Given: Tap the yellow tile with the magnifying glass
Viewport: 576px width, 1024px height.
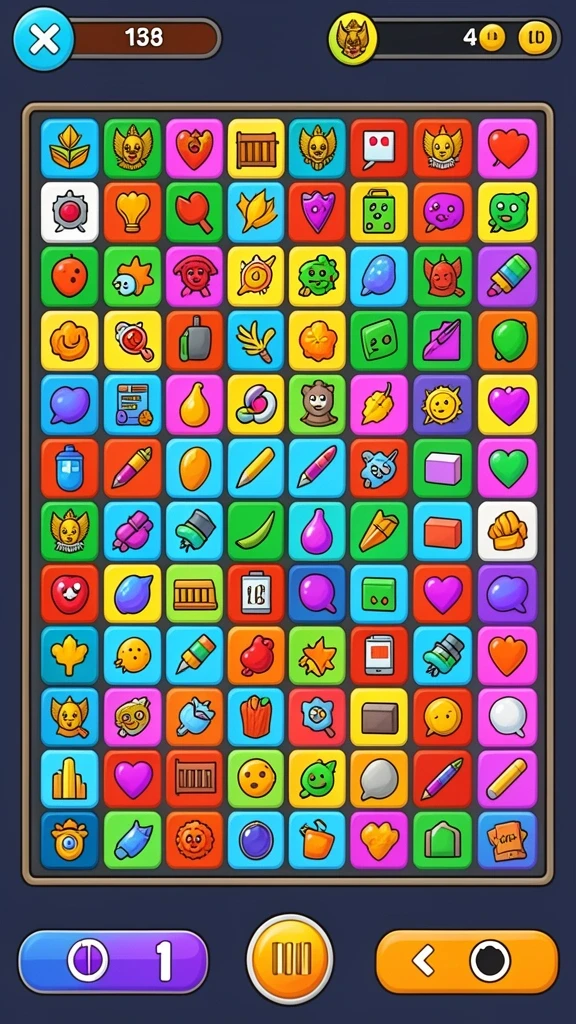Looking at the screenshot, I should pyautogui.click(x=133, y=341).
